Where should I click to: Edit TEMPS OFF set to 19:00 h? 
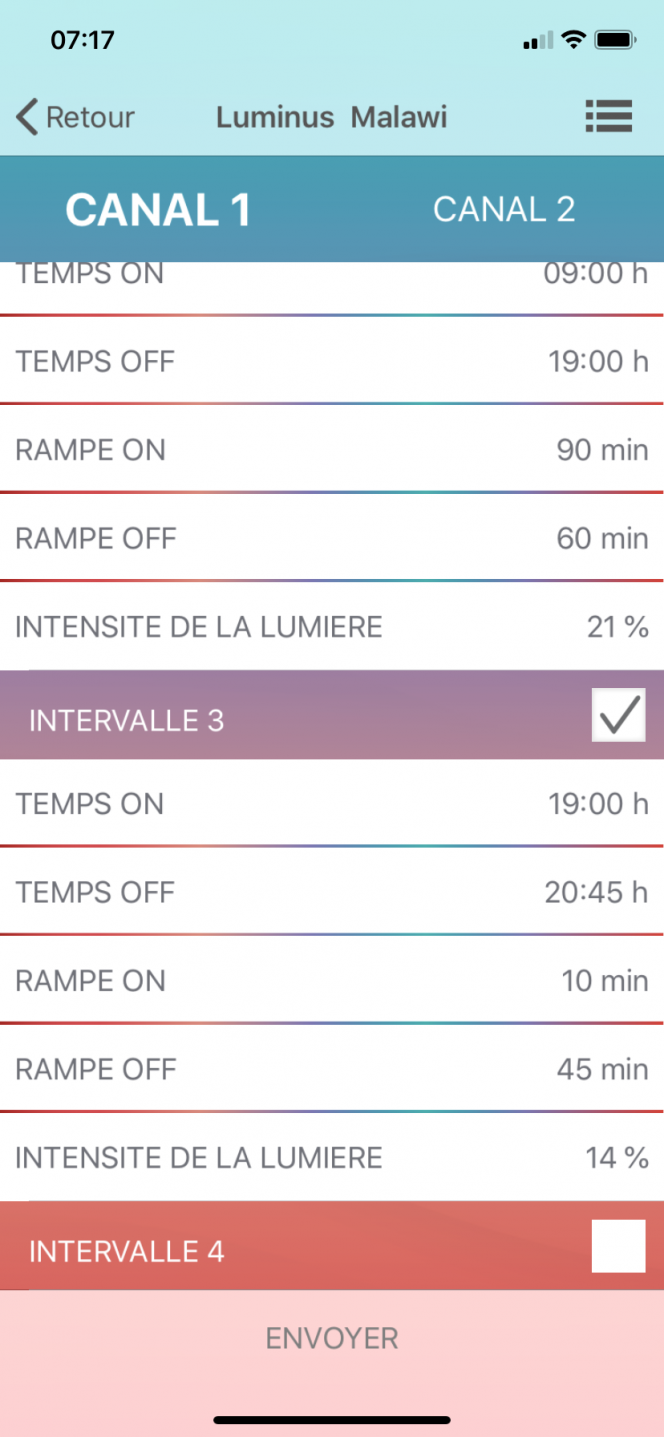[332, 361]
